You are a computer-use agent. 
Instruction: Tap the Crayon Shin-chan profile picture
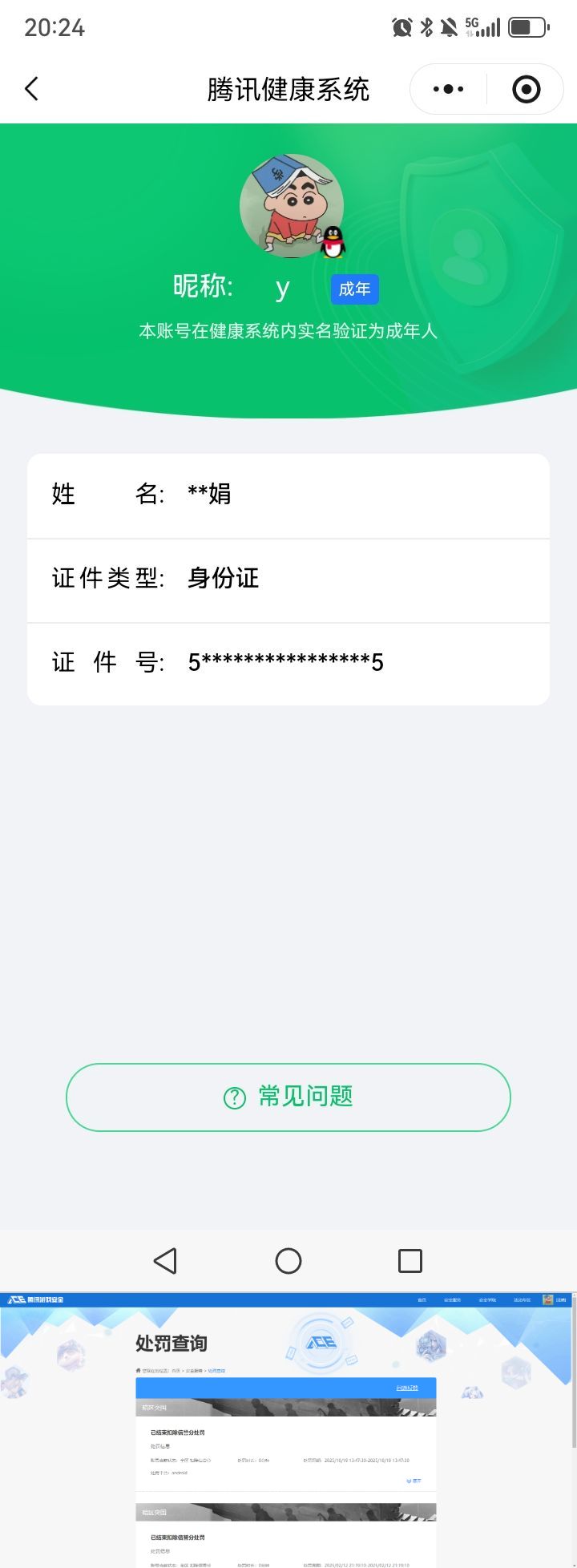[293, 200]
